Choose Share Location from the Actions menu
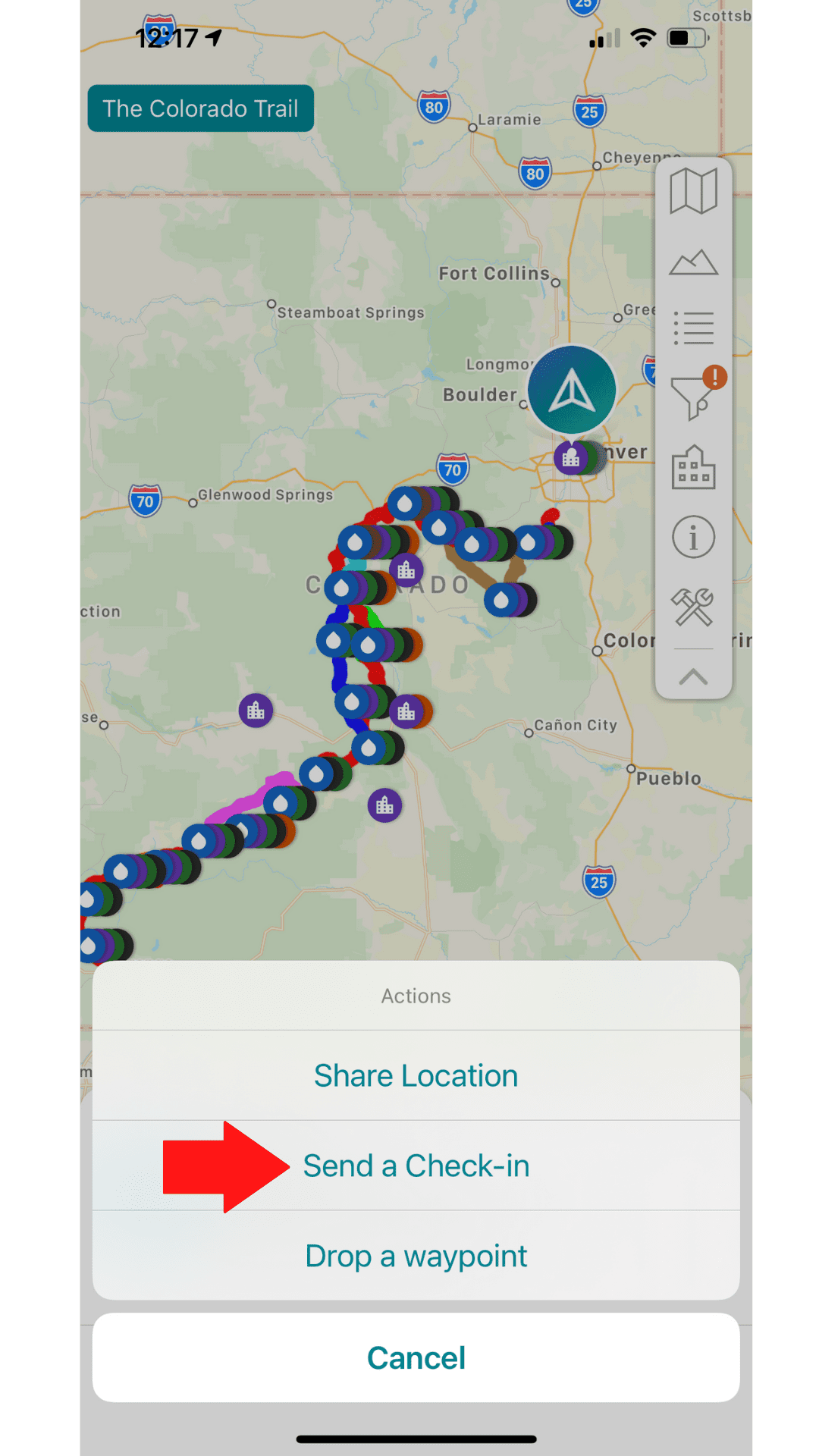 pos(416,1075)
